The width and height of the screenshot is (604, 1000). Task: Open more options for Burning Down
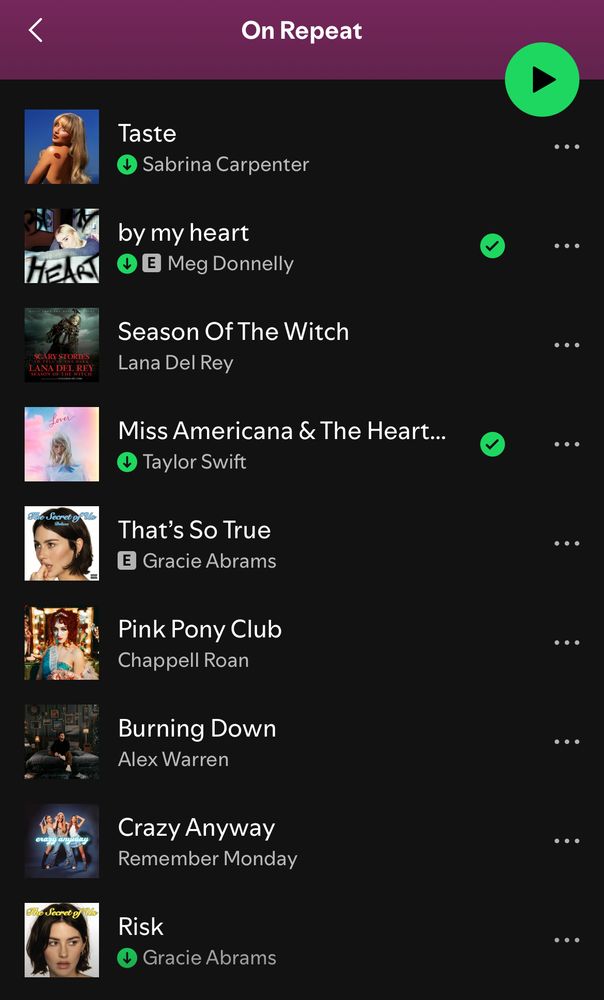[x=567, y=741]
